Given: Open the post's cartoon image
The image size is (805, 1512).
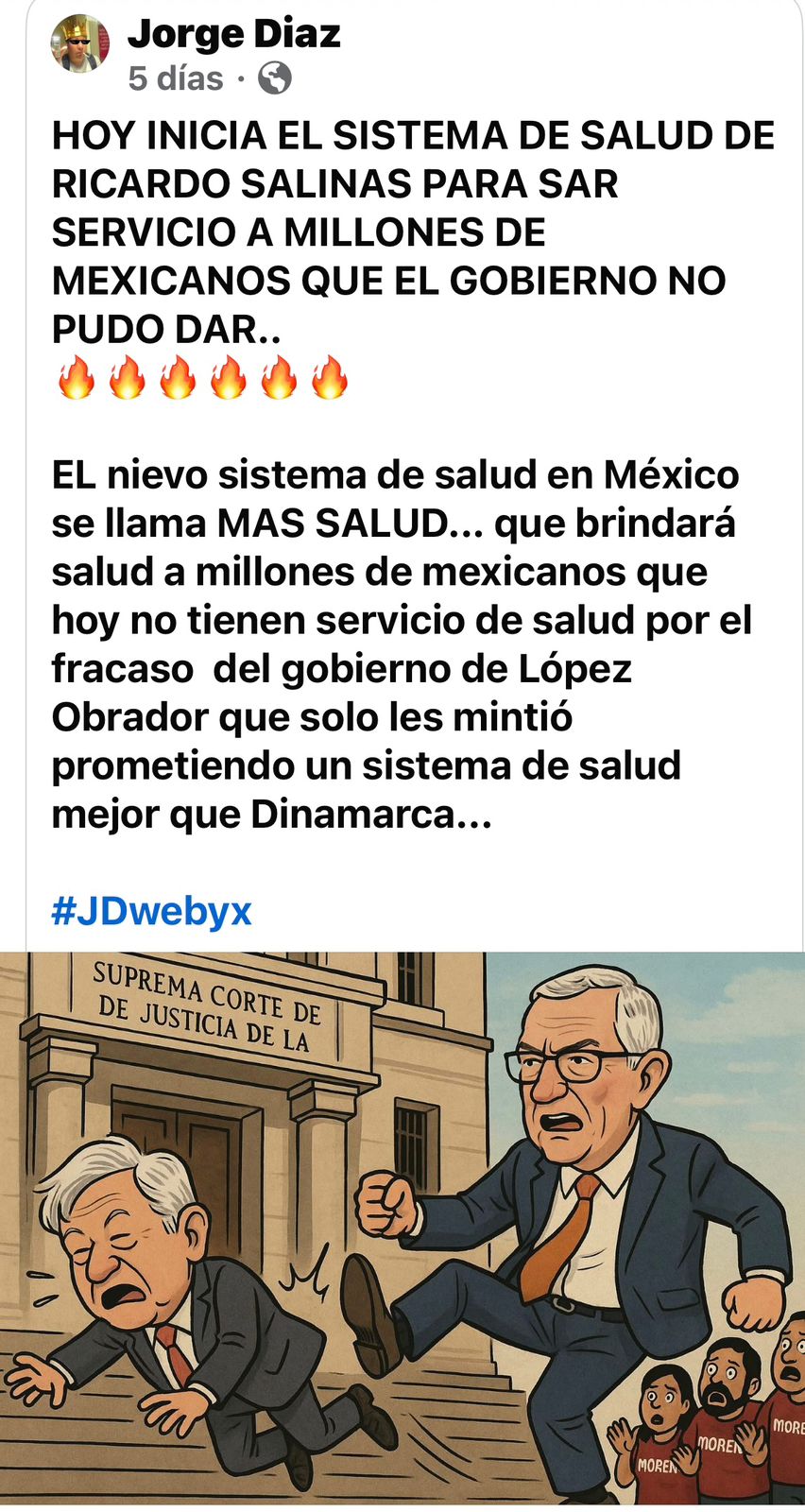Looking at the screenshot, I should tap(402, 1227).
